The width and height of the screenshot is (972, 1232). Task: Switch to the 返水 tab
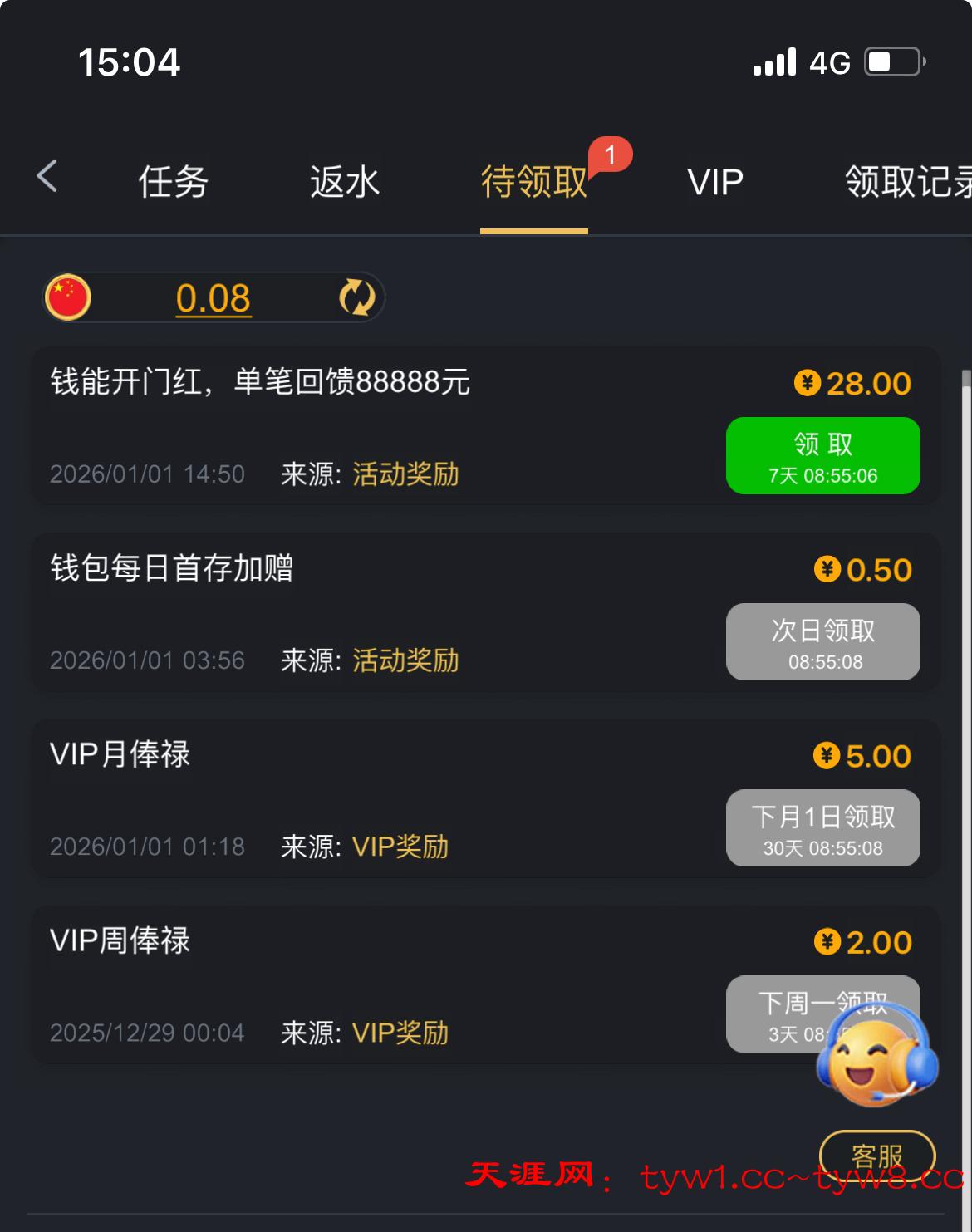pyautogui.click(x=345, y=181)
